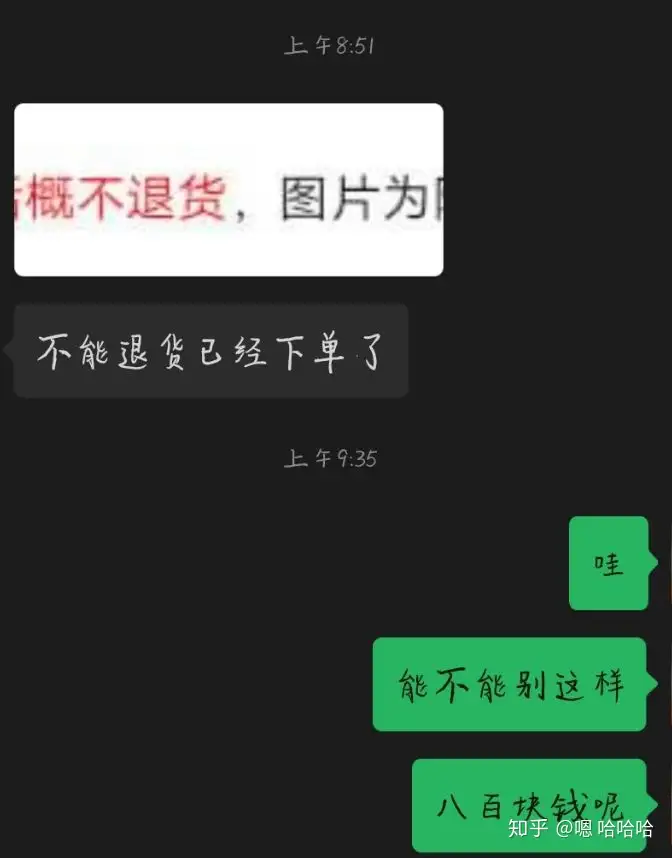672x858 pixels.
Task: Open the image message about no returns
Action: (x=228, y=190)
